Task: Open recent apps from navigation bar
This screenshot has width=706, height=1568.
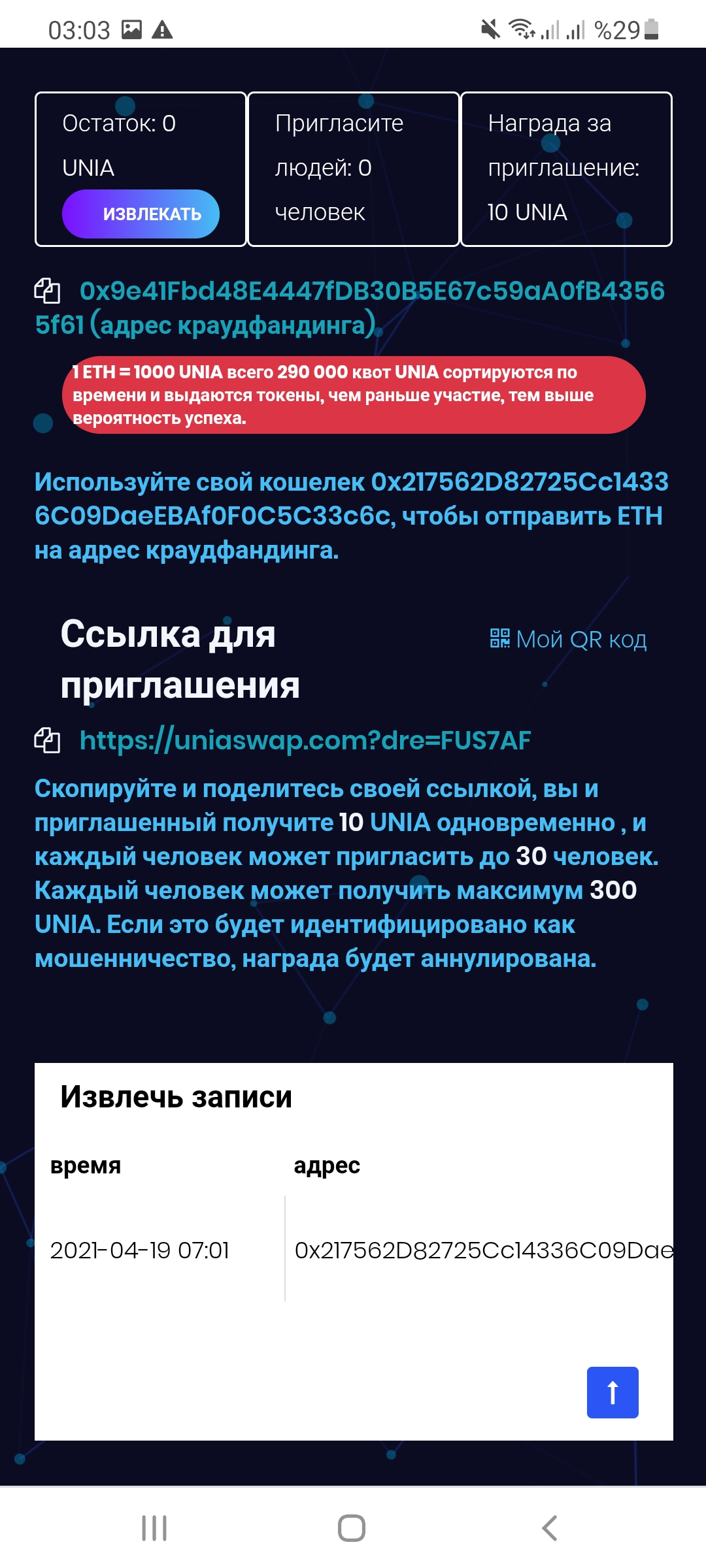Action: [x=154, y=1528]
